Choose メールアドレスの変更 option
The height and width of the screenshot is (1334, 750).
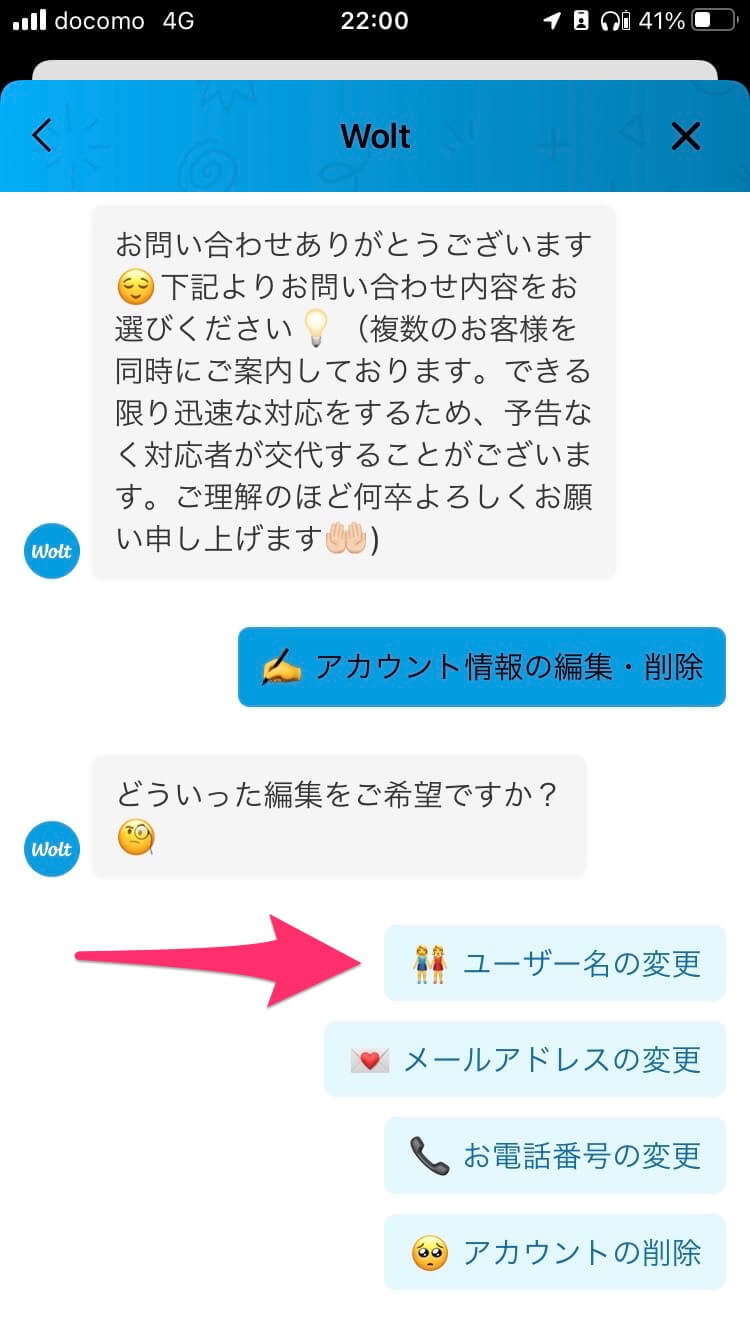(x=525, y=1059)
